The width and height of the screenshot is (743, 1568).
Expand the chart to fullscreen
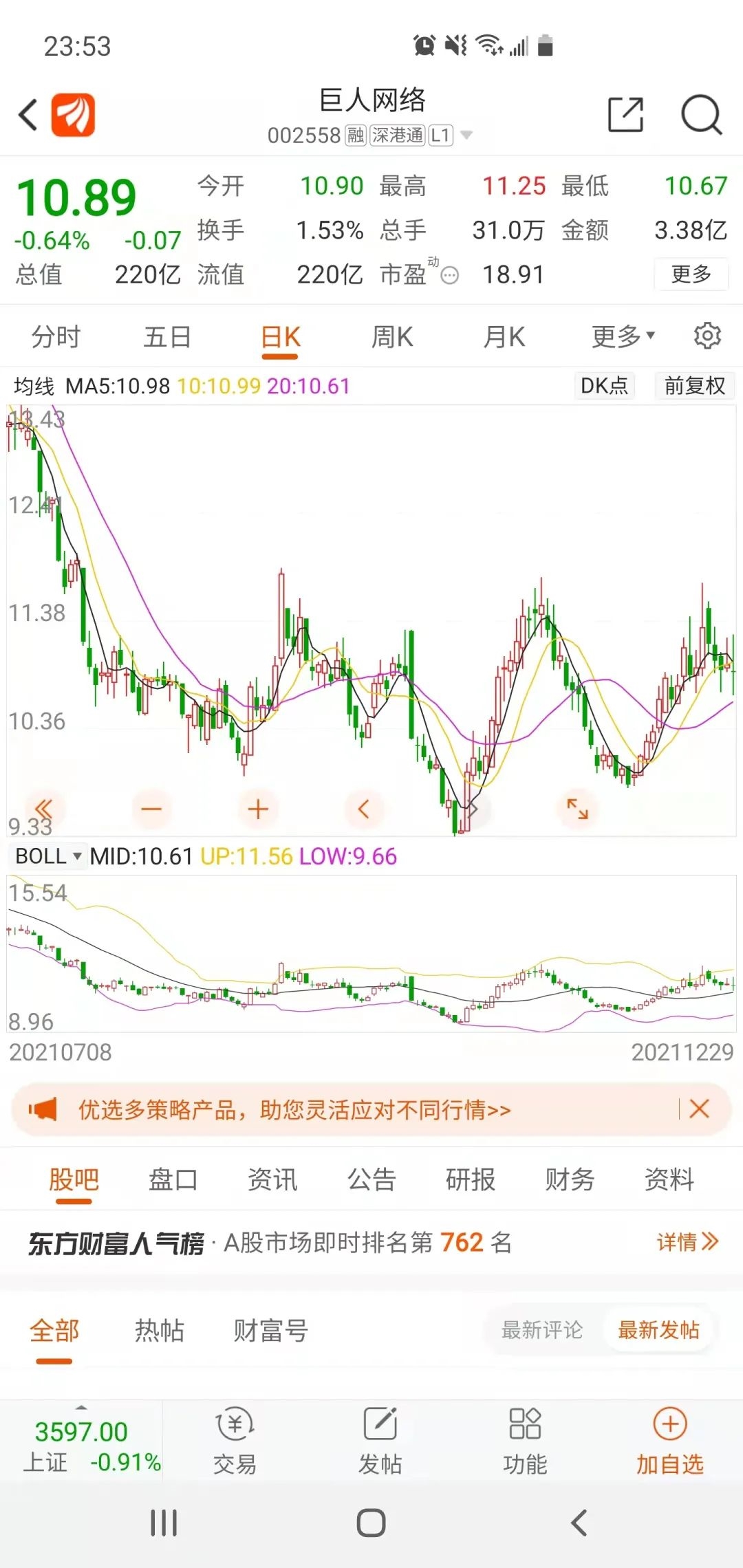(x=577, y=809)
